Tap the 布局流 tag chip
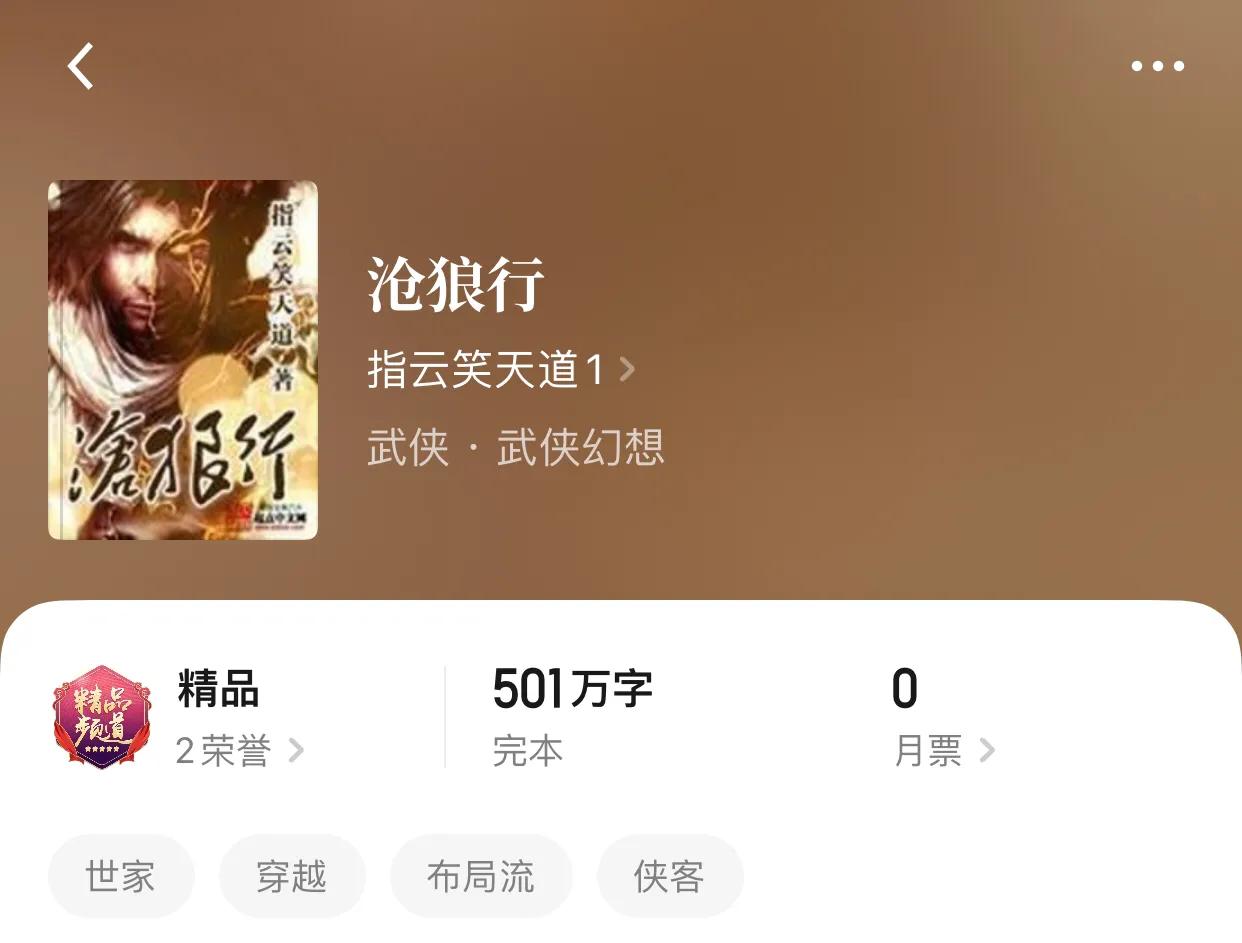Screen dimensions: 1242x943 point(481,876)
